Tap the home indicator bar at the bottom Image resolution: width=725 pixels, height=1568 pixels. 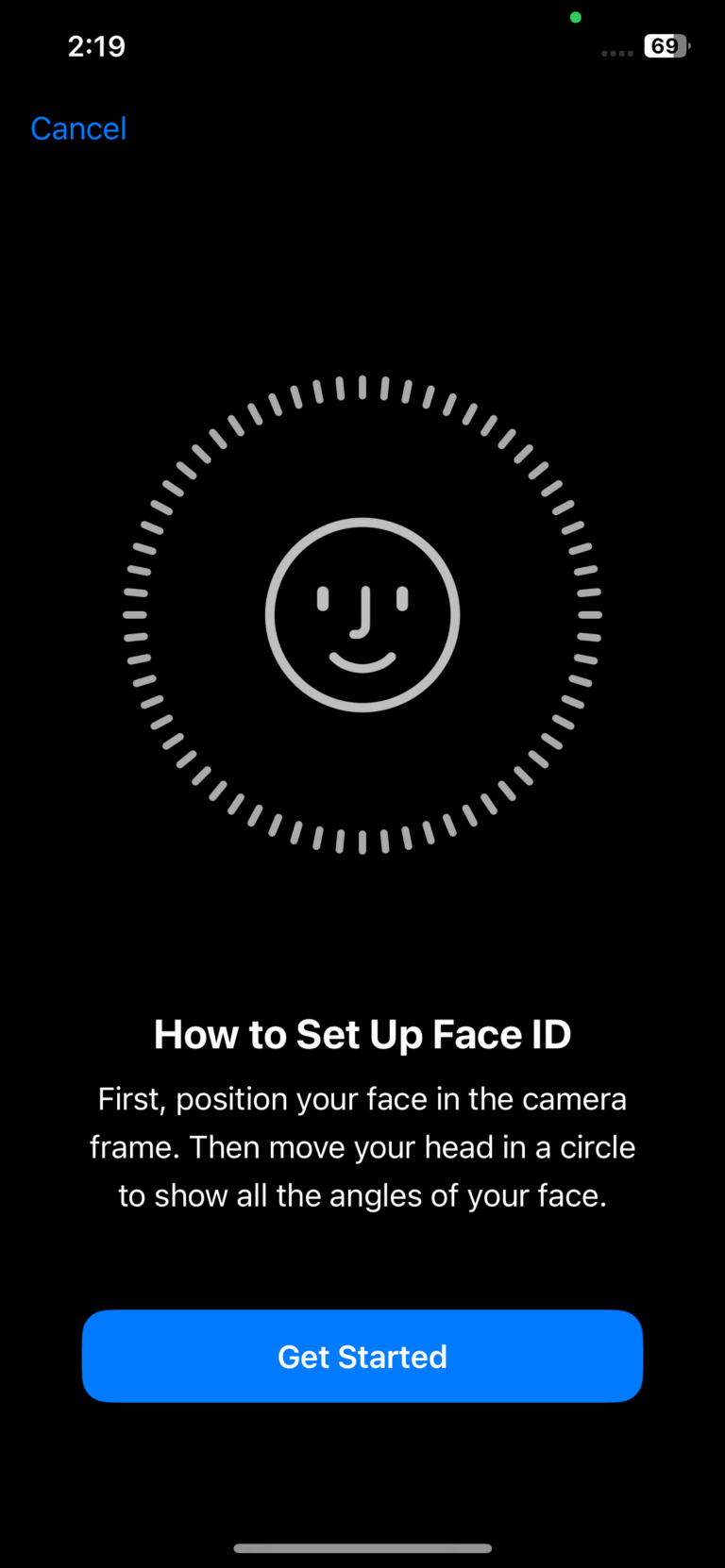362,1547
